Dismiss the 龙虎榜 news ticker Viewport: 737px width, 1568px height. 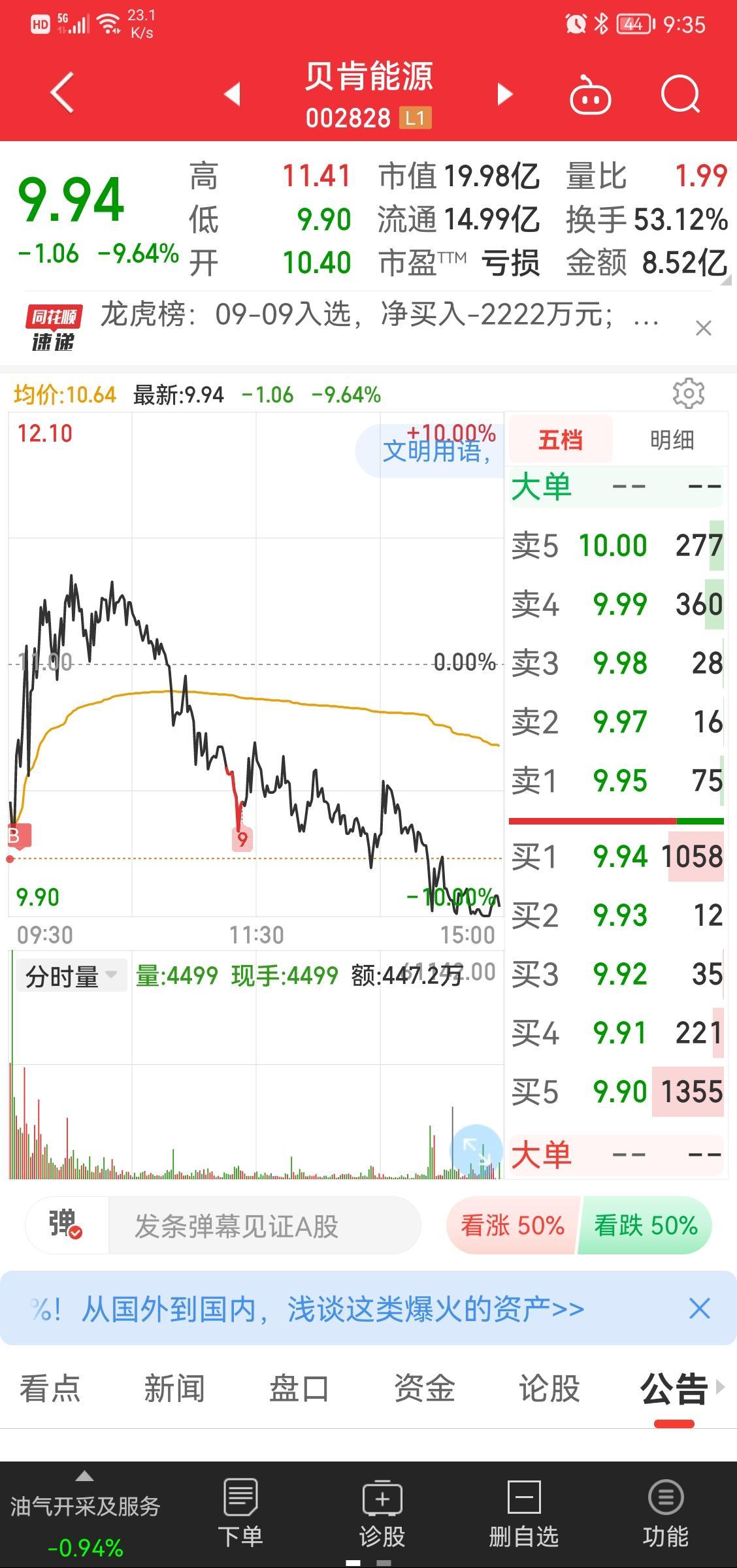coord(703,328)
